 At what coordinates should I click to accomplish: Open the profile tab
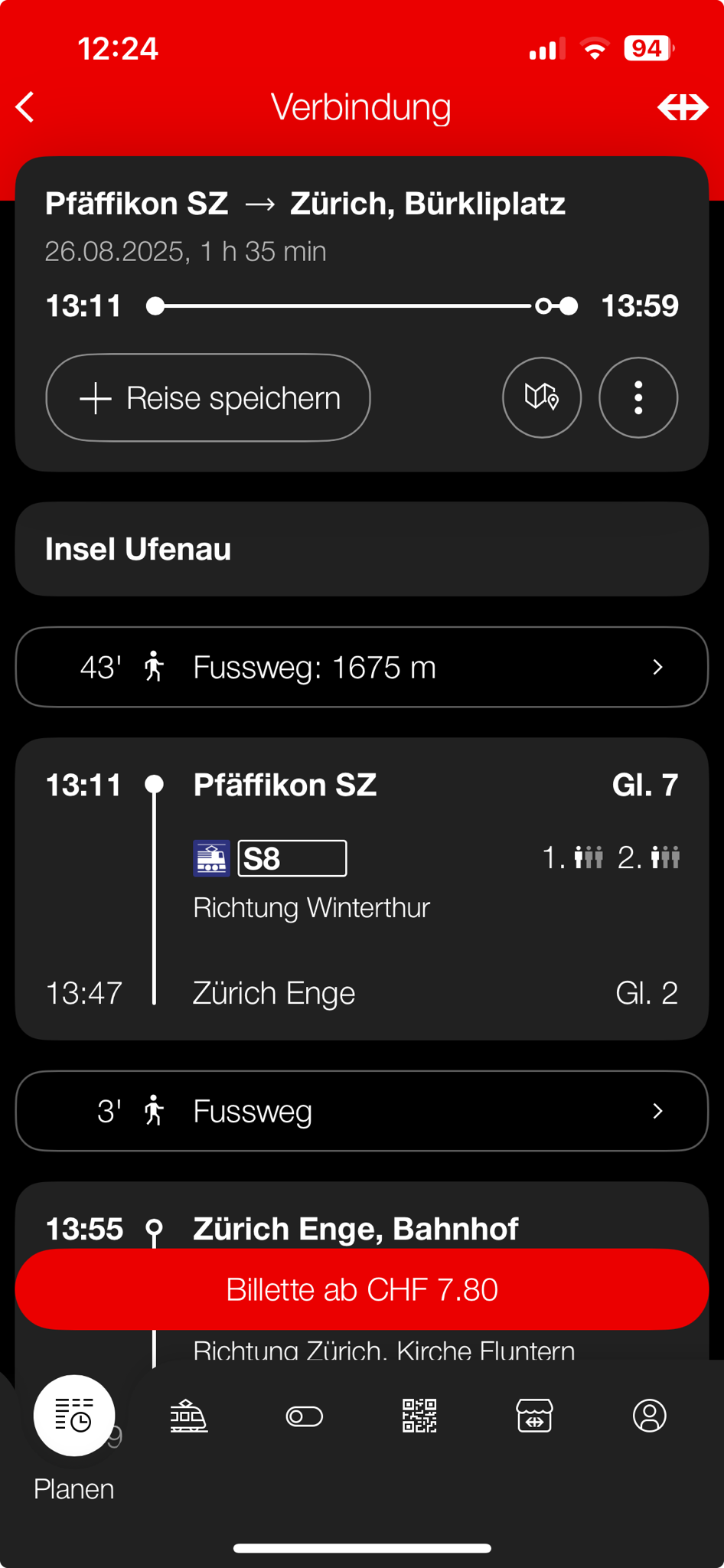pos(650,1416)
